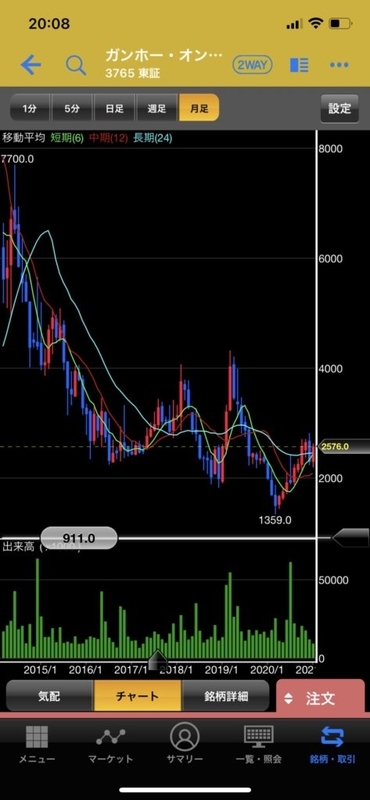The image size is (370, 800).
Task: Select the 週足 weekly chart
Action: pyautogui.click(x=157, y=108)
